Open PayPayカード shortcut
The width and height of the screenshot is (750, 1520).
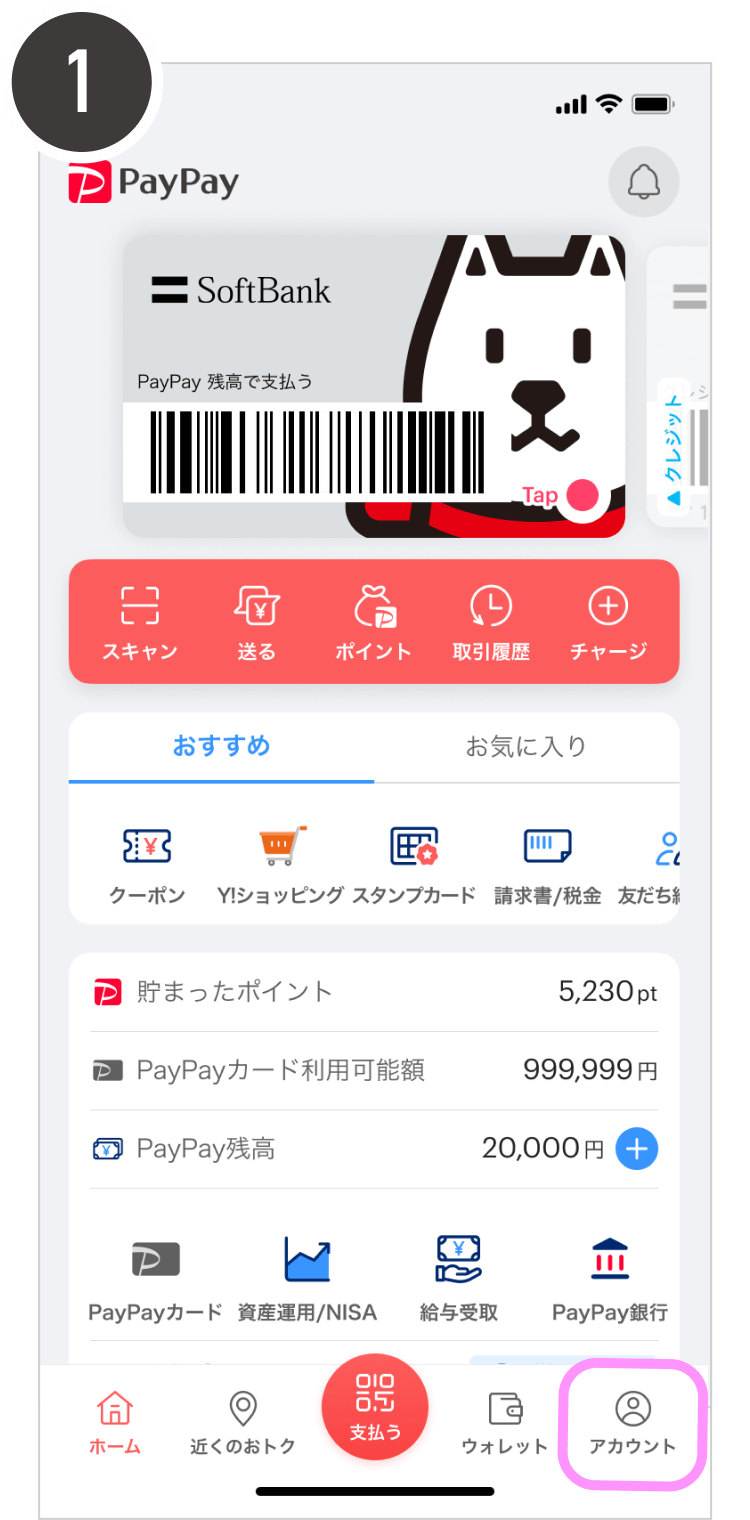(x=155, y=1278)
